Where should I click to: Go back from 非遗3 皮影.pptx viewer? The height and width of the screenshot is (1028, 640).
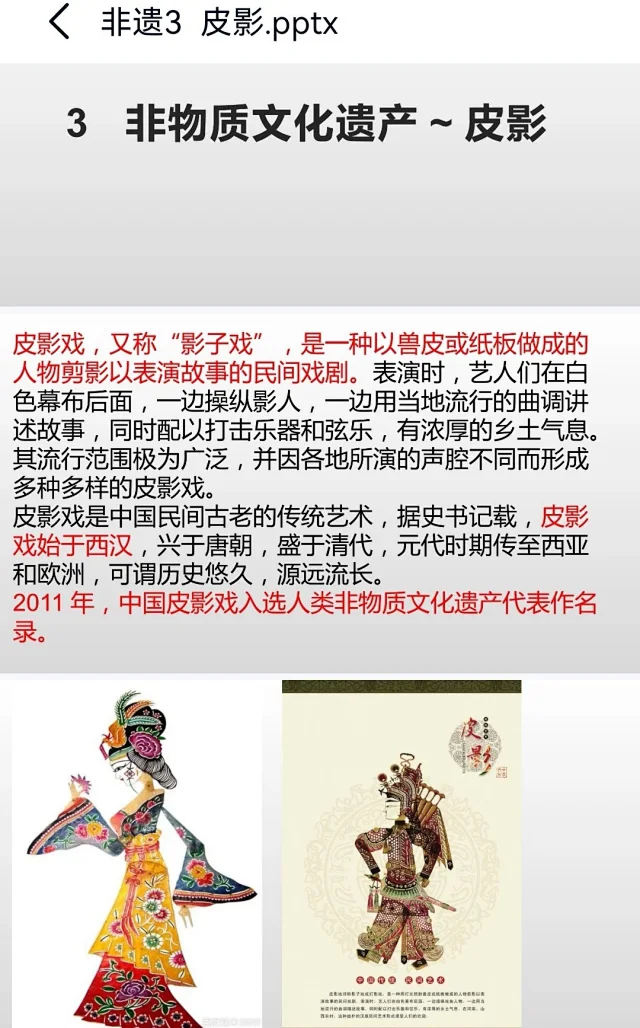tap(60, 22)
